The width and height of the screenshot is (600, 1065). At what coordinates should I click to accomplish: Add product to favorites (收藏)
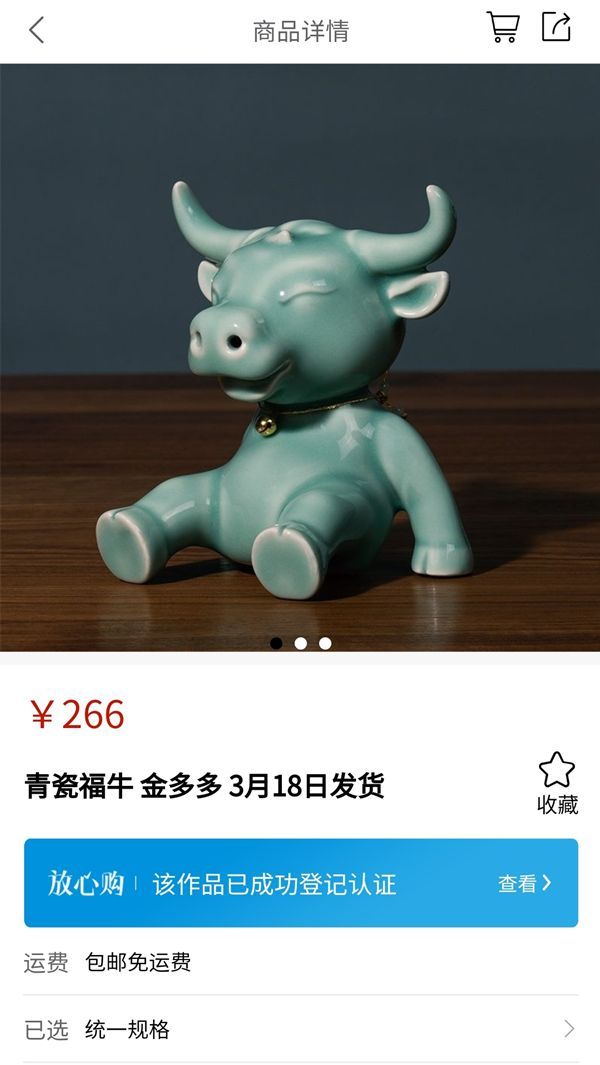[x=557, y=784]
